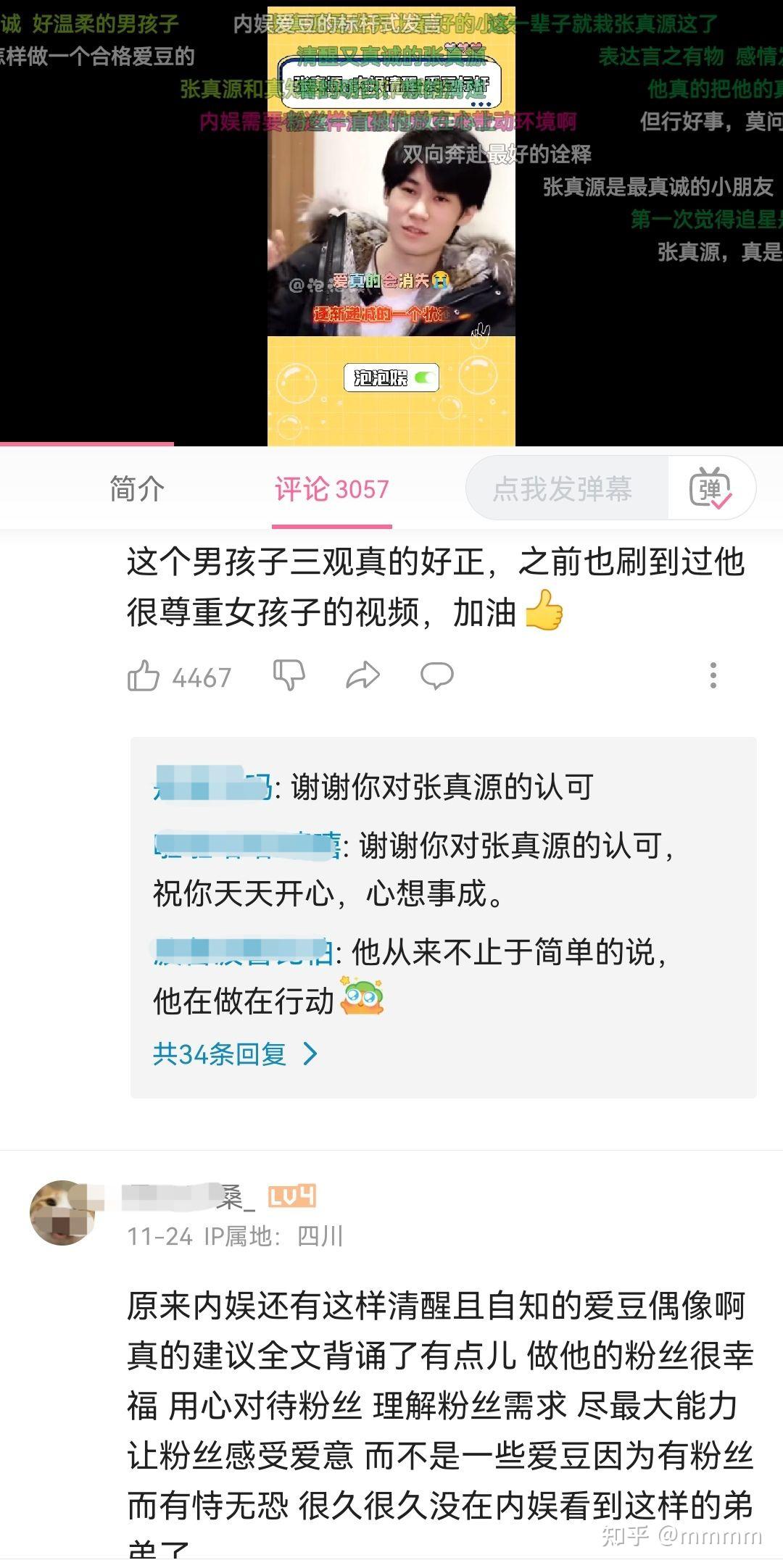Select the 评论 3057 tab
Viewport: 783px width, 1568px height.
point(331,489)
